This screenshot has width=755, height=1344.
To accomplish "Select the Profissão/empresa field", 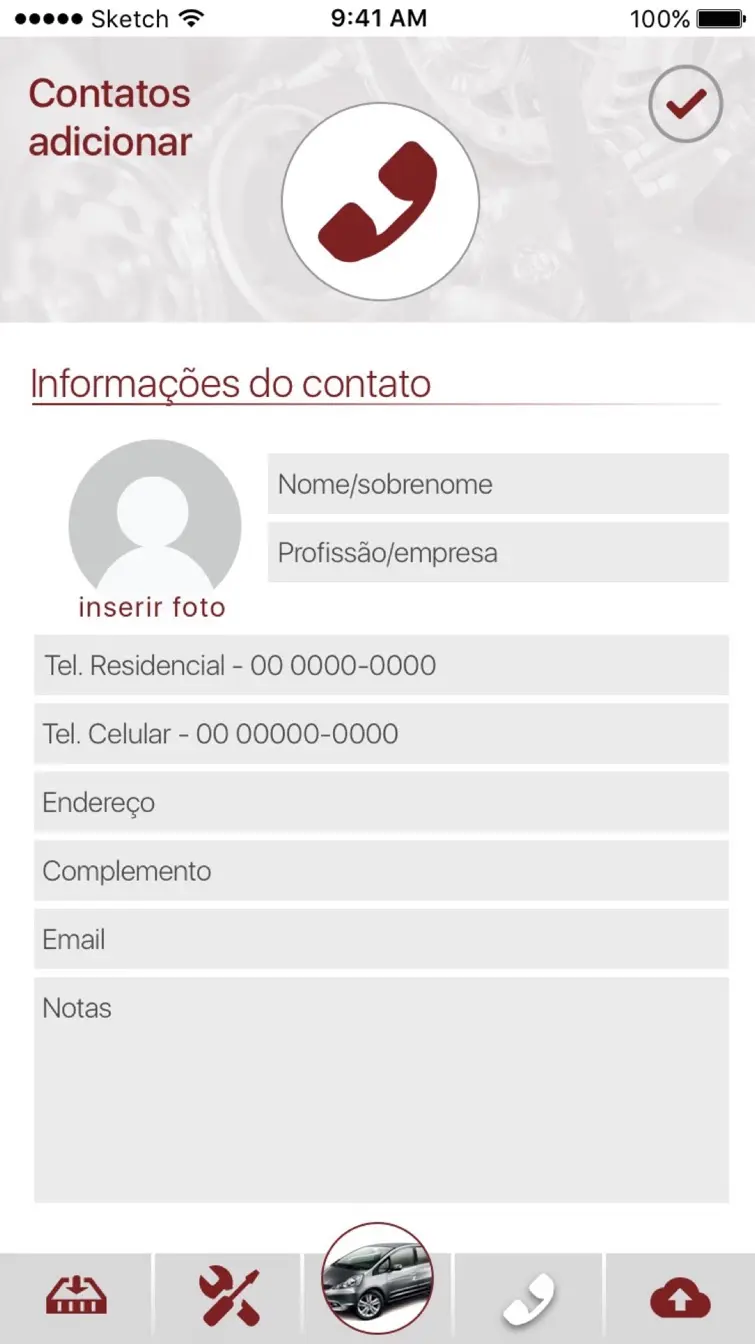I will pyautogui.click(x=498, y=553).
